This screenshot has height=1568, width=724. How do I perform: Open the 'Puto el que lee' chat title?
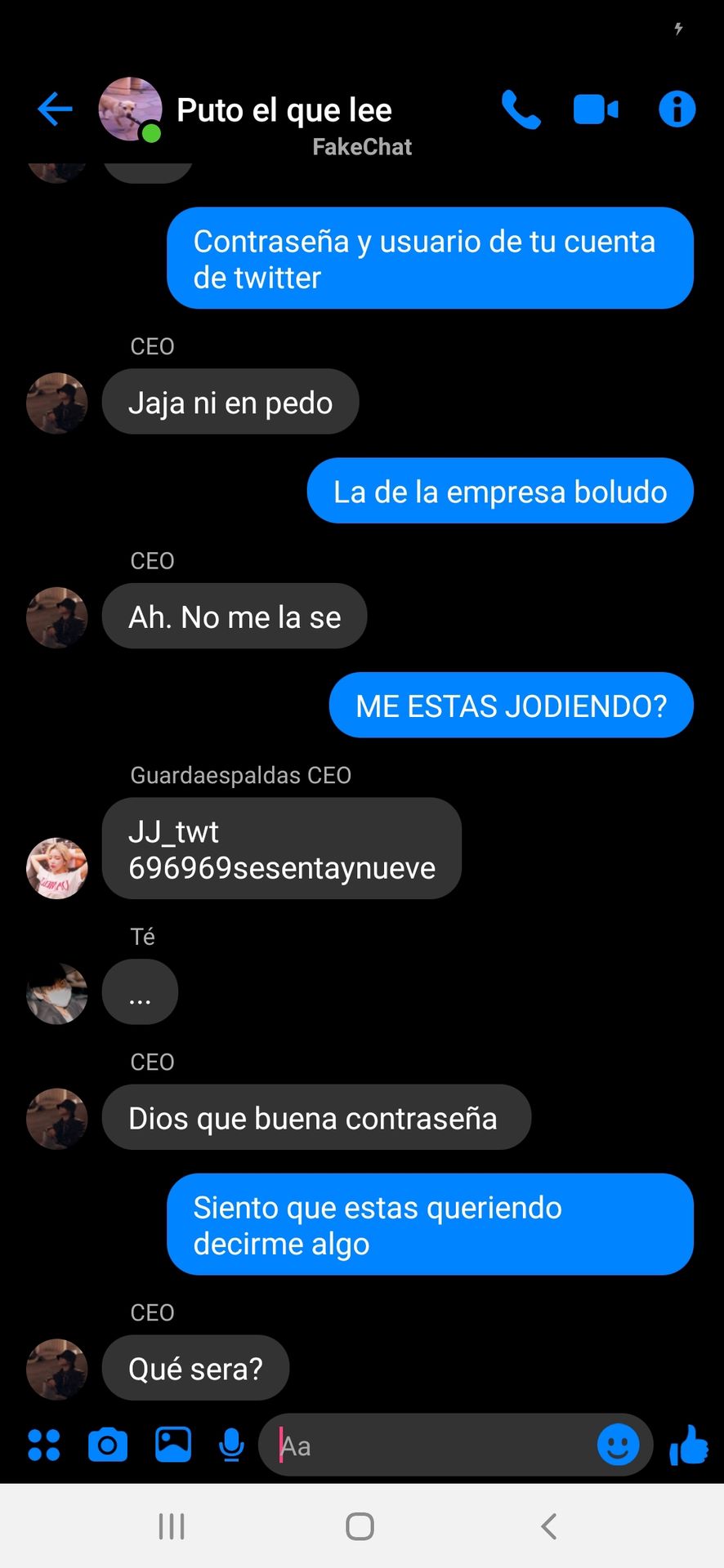click(284, 110)
